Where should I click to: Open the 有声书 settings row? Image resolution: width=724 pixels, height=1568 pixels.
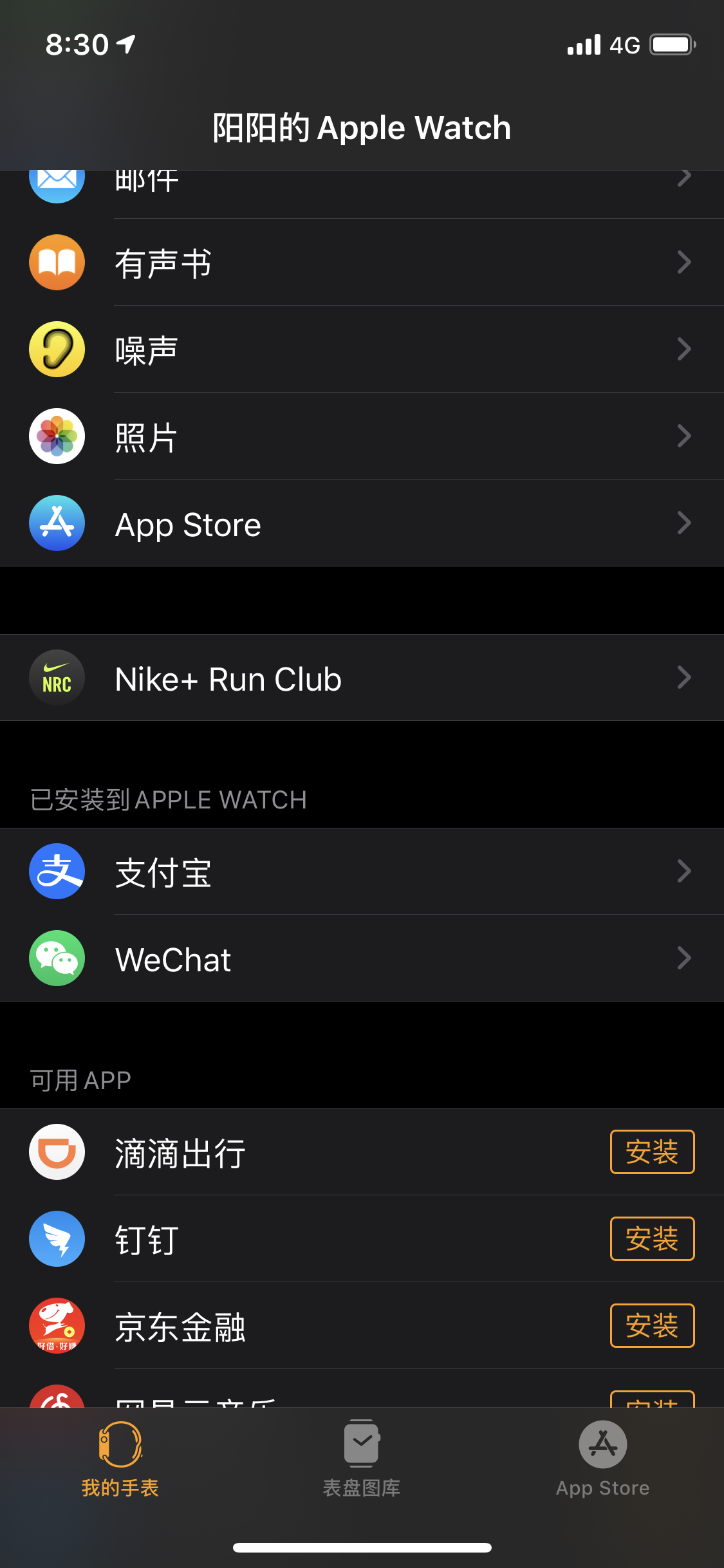[x=360, y=263]
